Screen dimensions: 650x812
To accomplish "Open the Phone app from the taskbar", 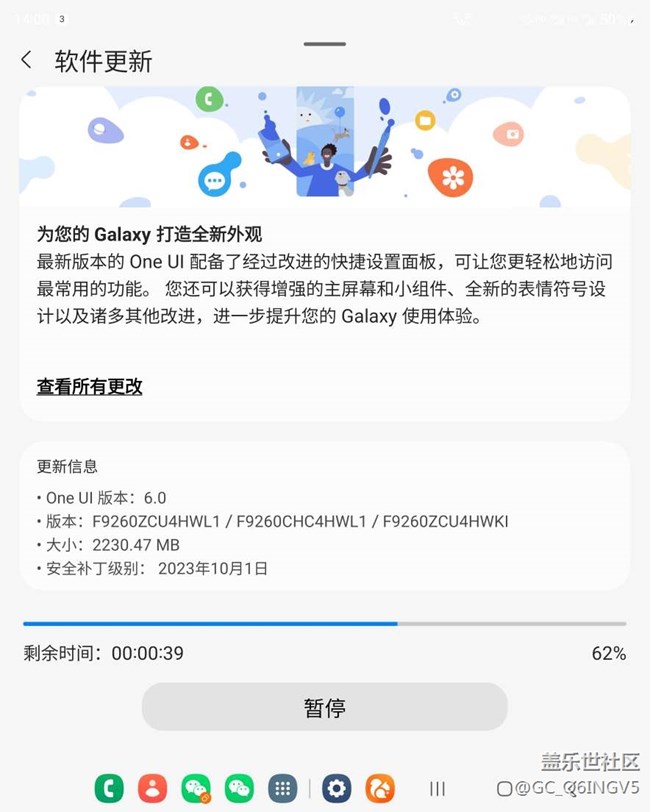I will (x=109, y=788).
